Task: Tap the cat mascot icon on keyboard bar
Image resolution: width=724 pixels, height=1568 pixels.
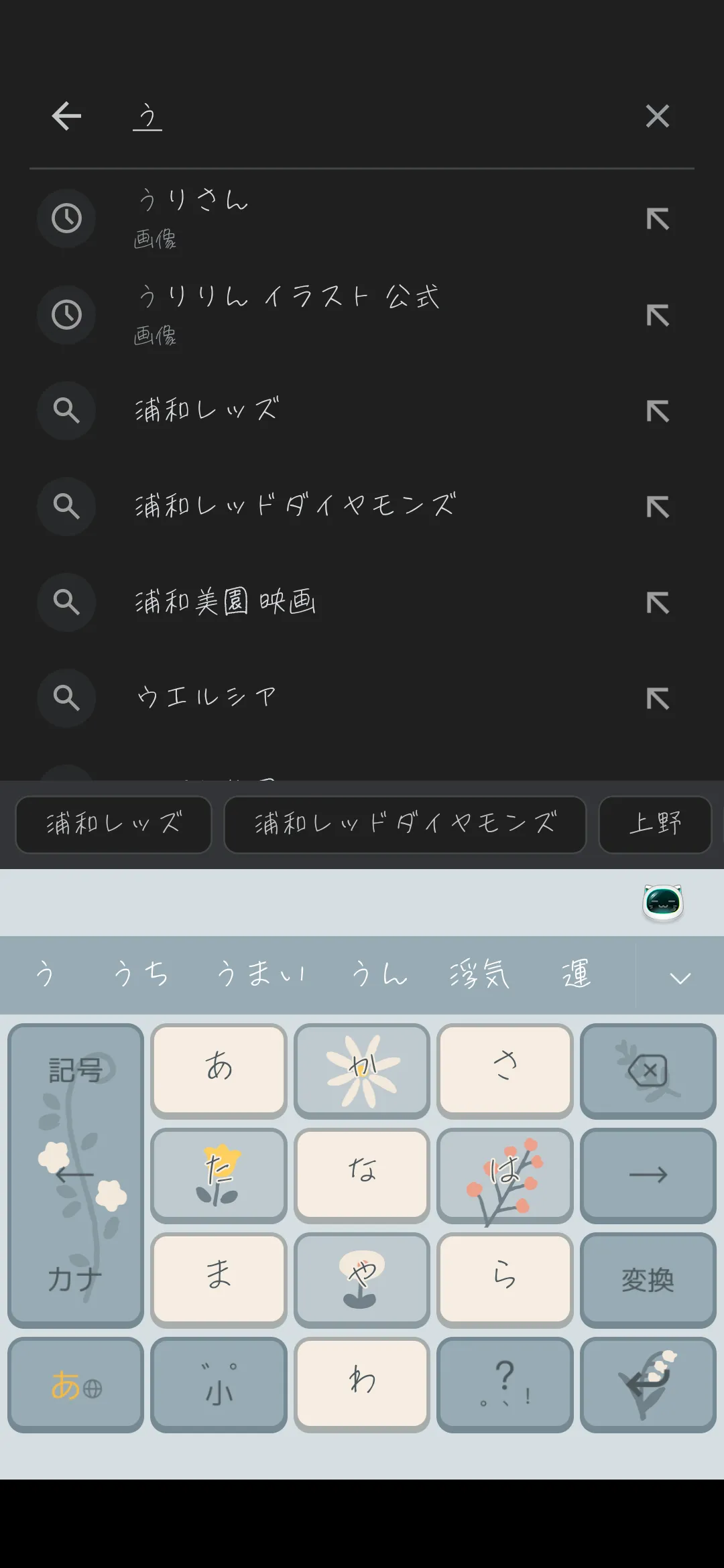Action: (x=663, y=902)
